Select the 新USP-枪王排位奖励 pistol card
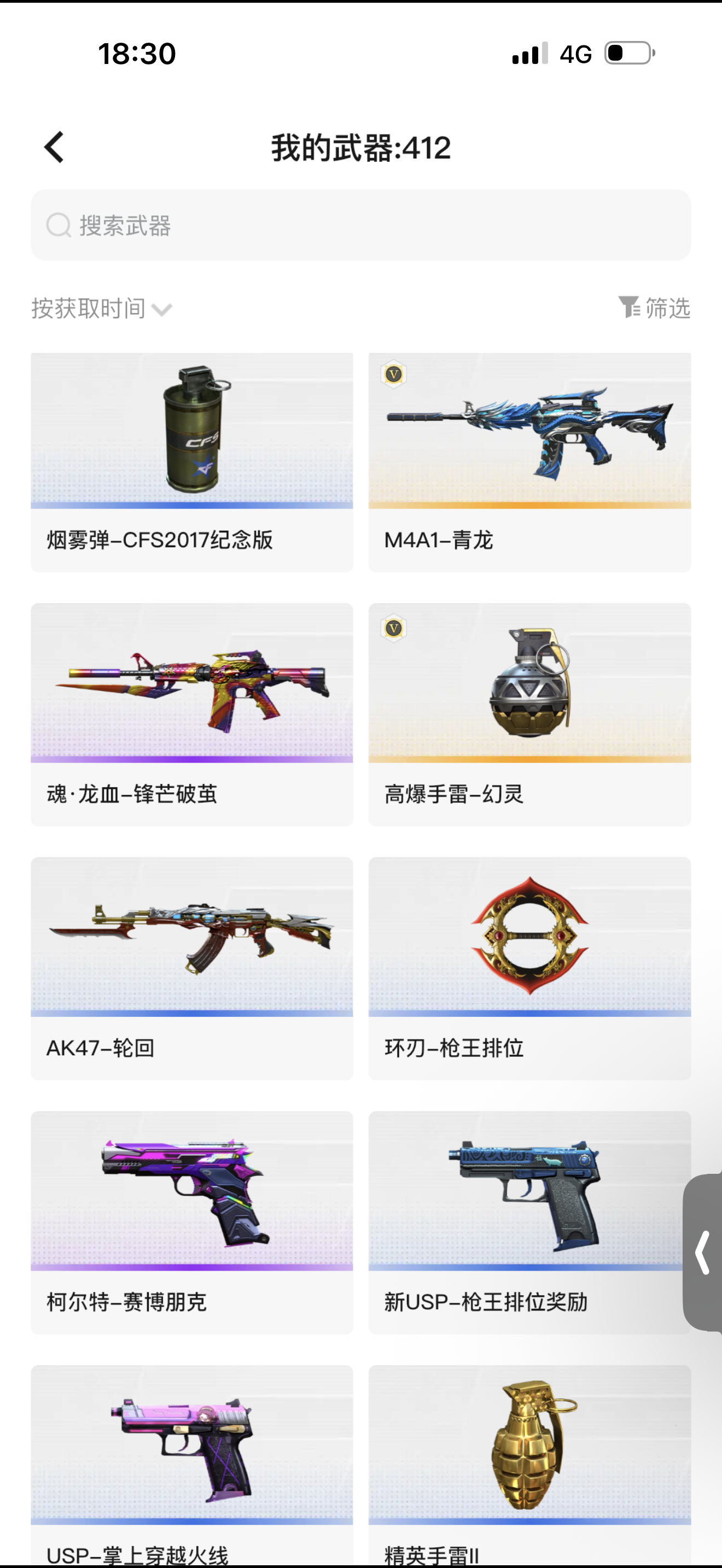The image size is (722, 1568). click(523, 1222)
